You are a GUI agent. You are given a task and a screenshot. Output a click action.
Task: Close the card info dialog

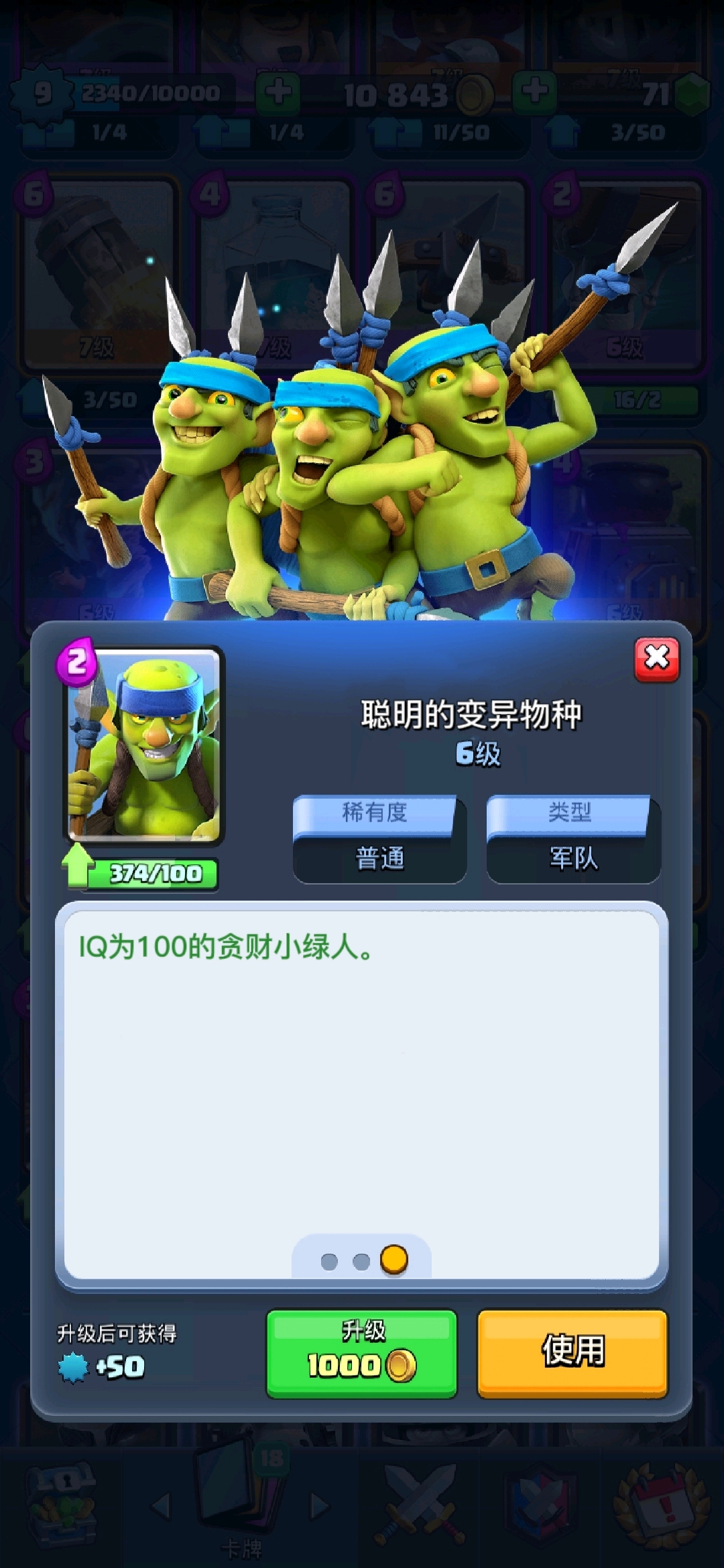tap(656, 659)
